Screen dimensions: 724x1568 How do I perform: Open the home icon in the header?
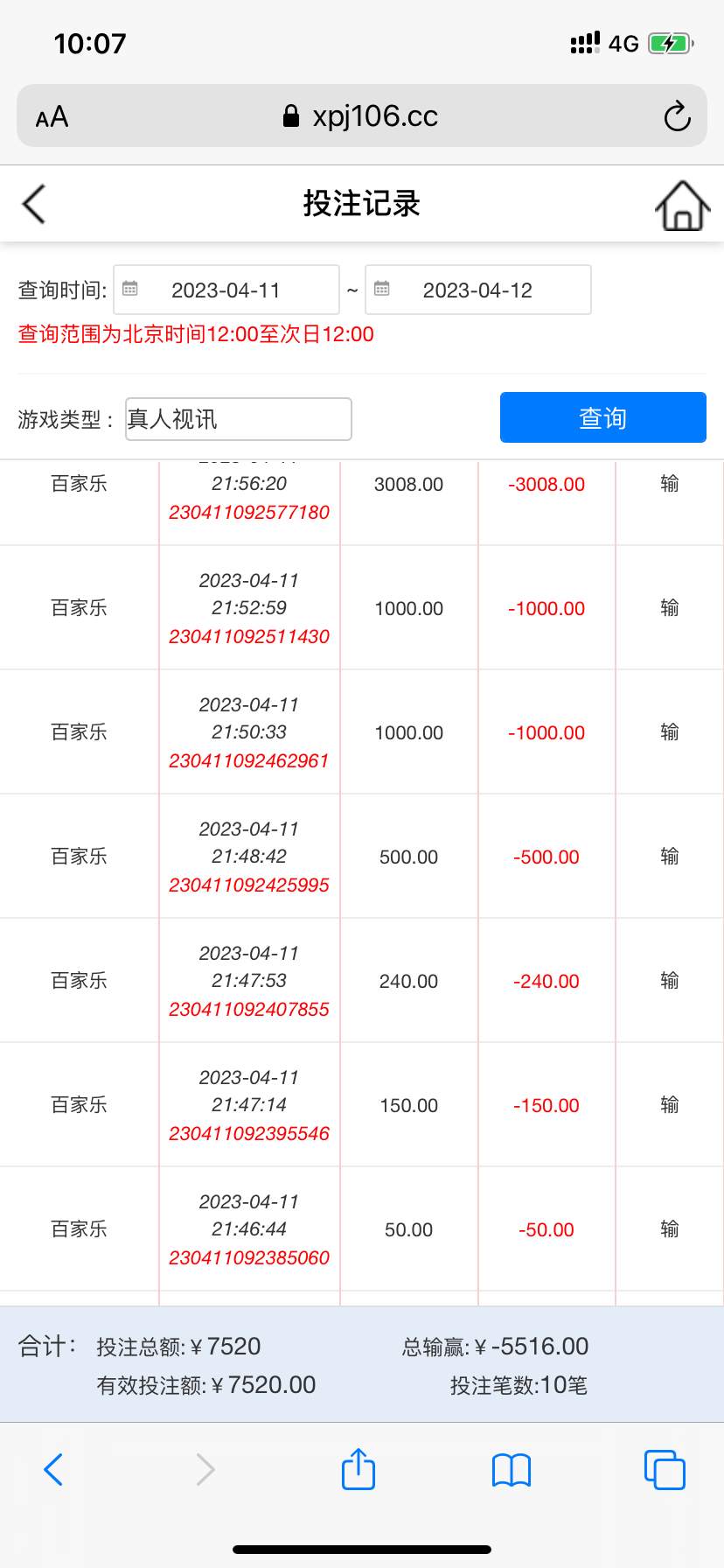point(682,206)
